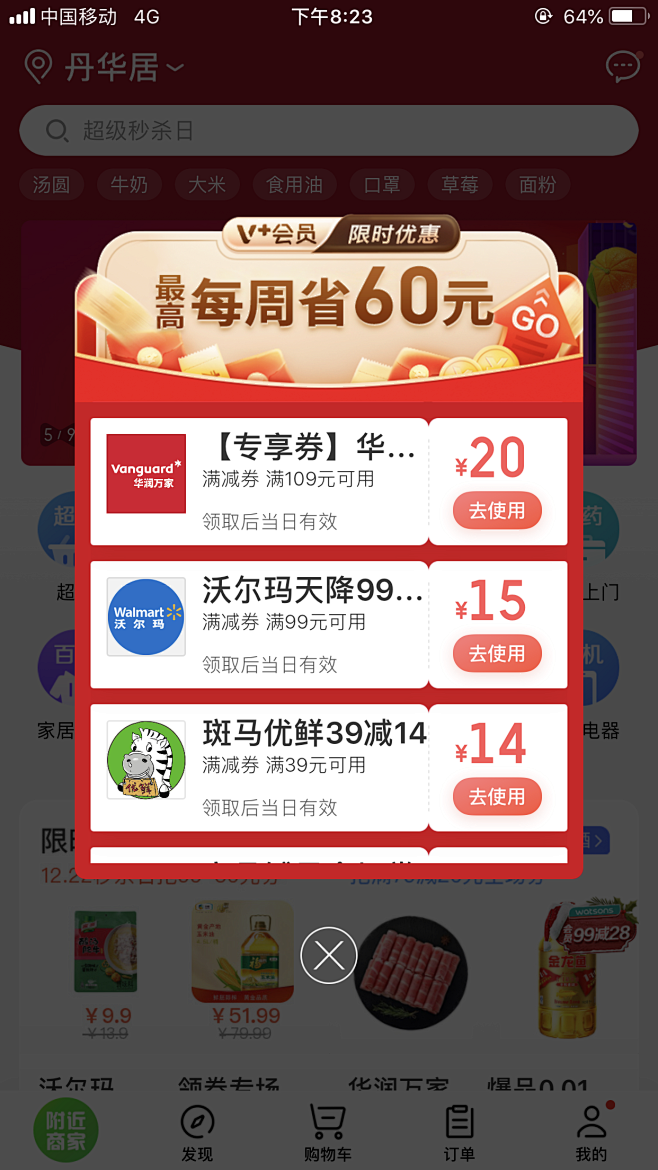This screenshot has height=1170, width=658.
Task: Select the 食用油 search suggestion chip
Action: 295,184
